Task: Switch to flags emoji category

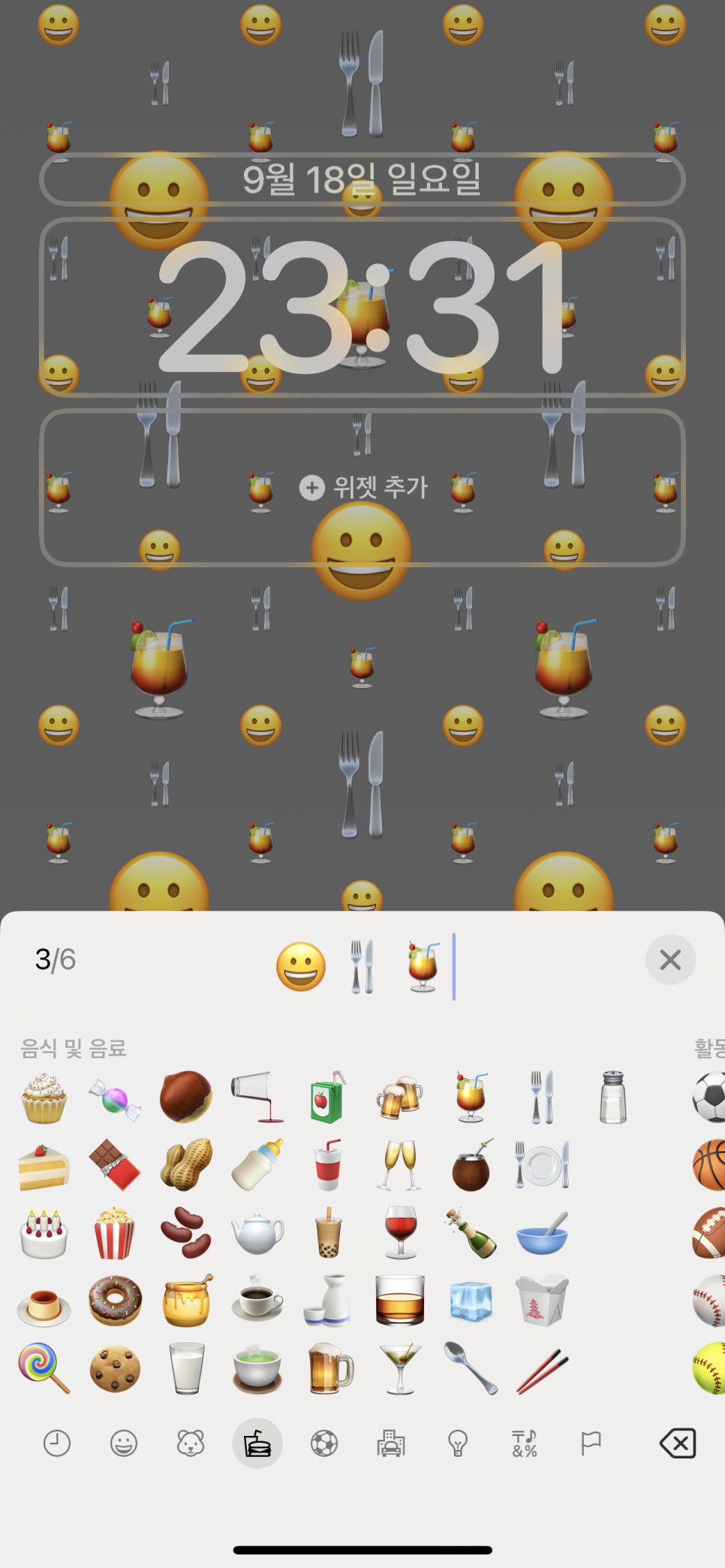Action: (x=591, y=1443)
